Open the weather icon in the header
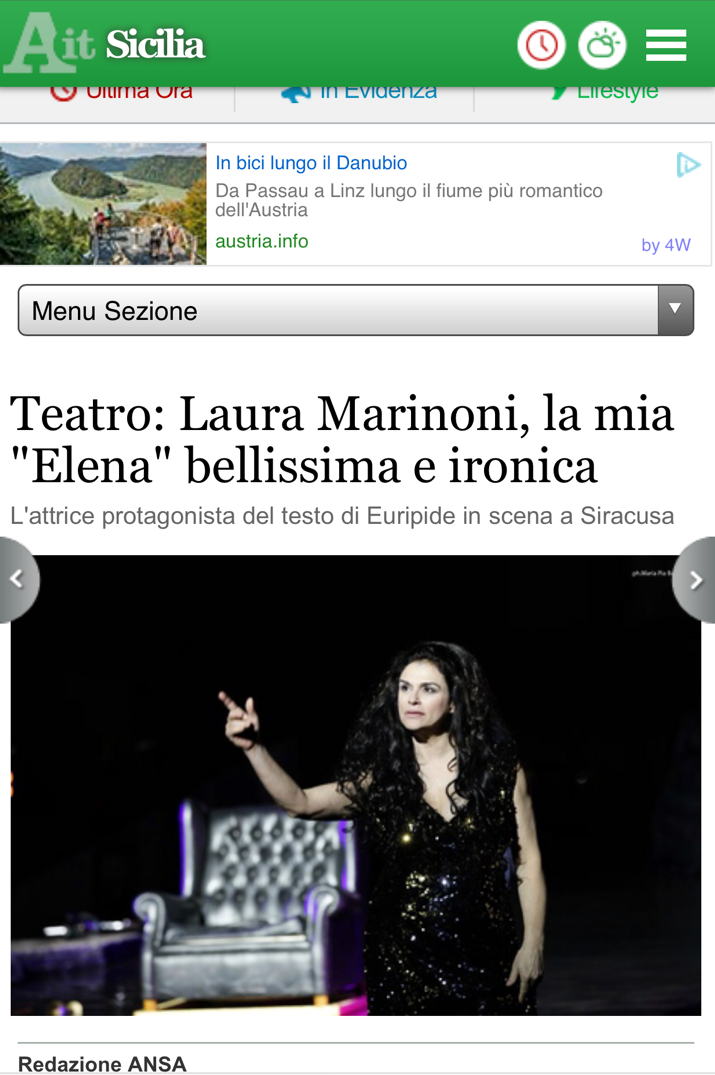 (x=602, y=45)
